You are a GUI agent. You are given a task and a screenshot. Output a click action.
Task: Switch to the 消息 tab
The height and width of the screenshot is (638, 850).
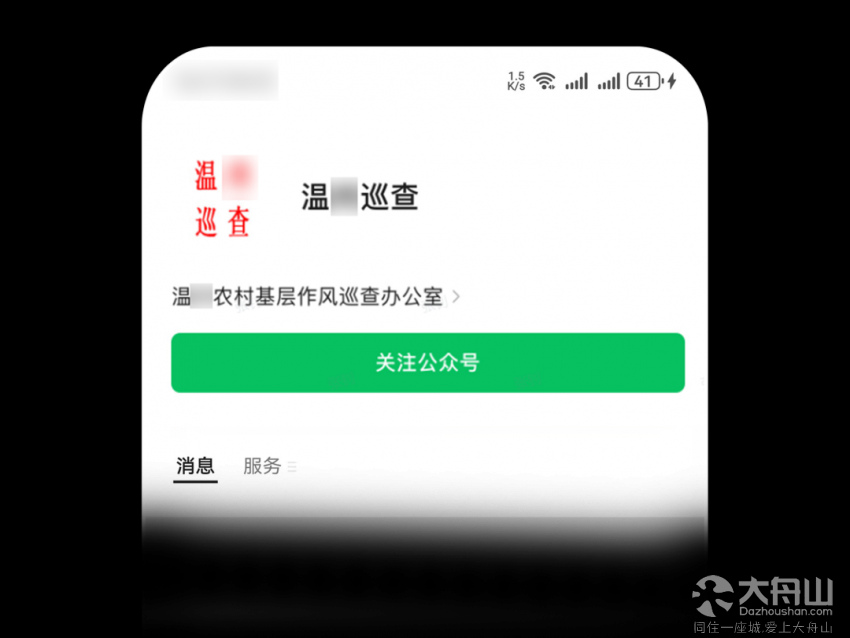coord(195,466)
